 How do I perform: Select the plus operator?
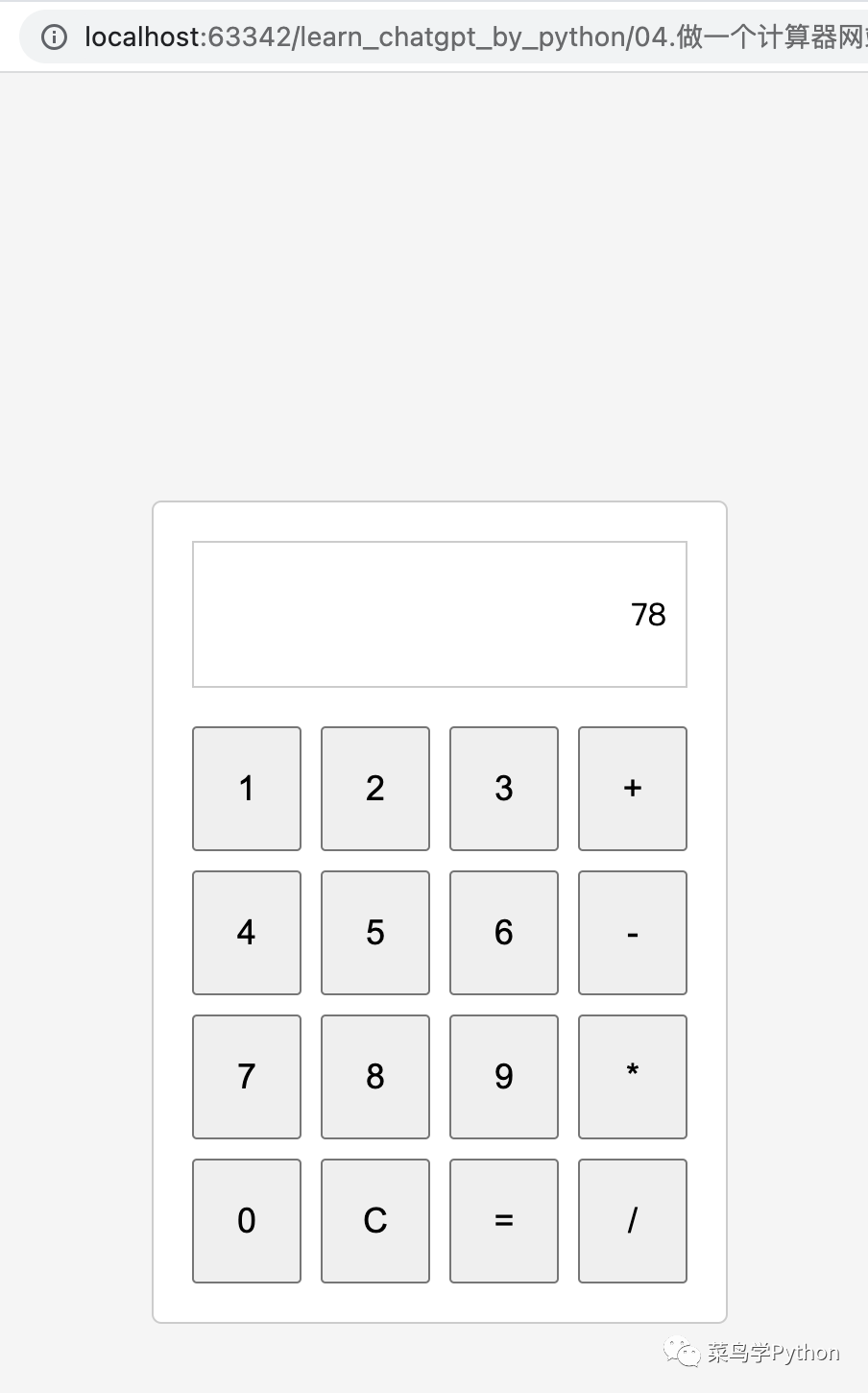[x=633, y=789]
